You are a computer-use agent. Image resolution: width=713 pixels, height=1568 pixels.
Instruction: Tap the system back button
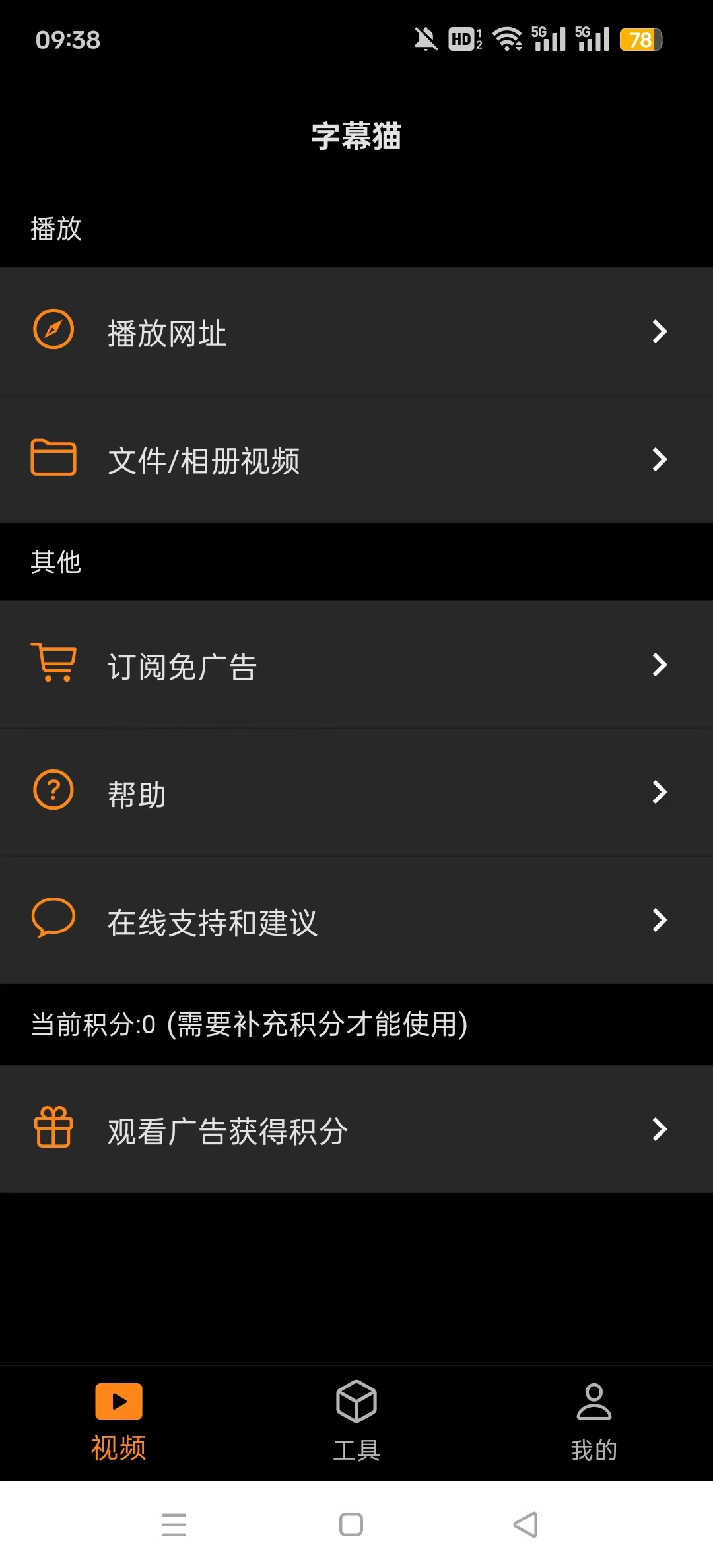526,1524
